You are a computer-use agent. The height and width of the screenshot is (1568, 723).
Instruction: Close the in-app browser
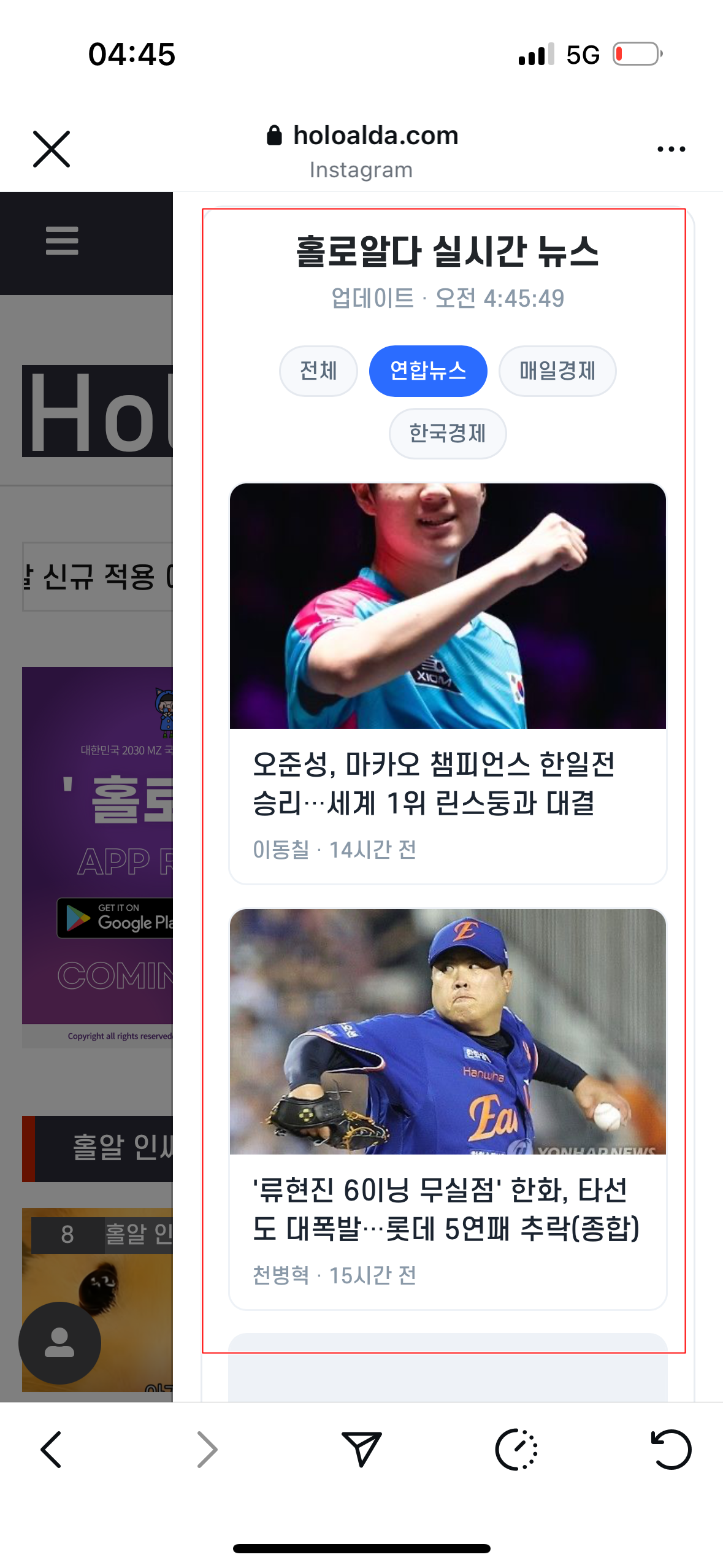coord(52,149)
